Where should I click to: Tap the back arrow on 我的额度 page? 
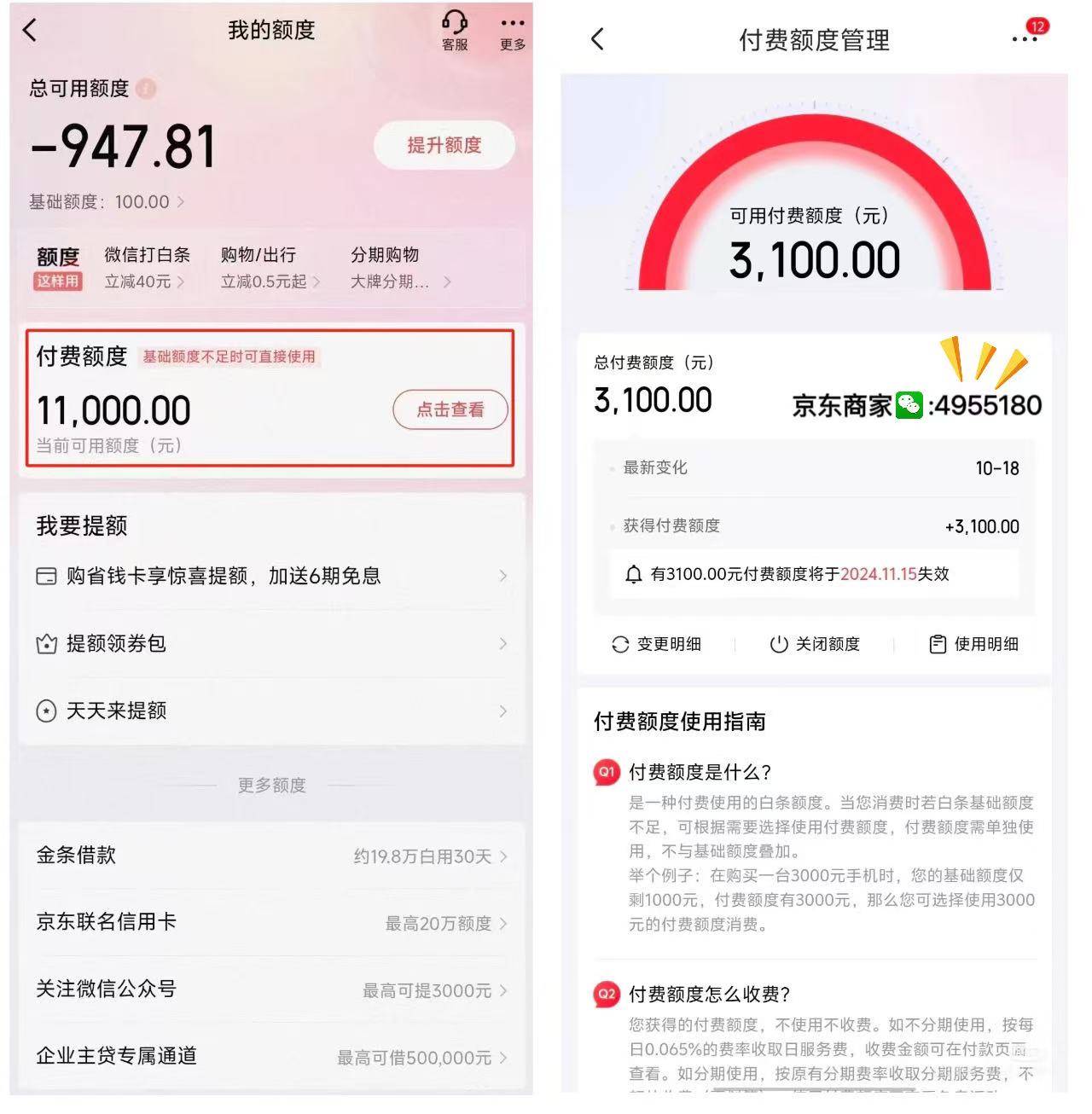pos(31,28)
